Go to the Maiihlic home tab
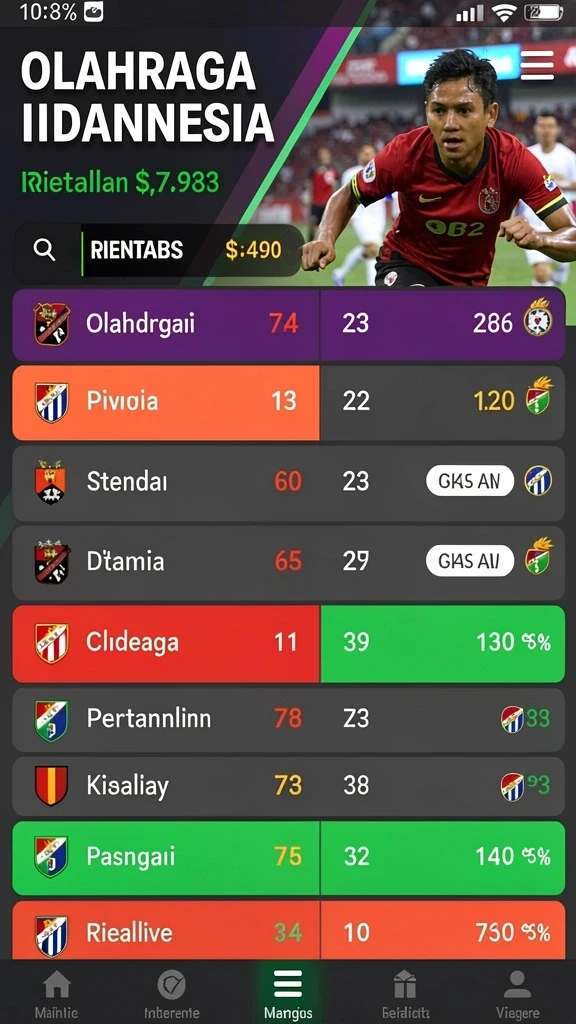The height and width of the screenshot is (1024, 576). (57, 995)
